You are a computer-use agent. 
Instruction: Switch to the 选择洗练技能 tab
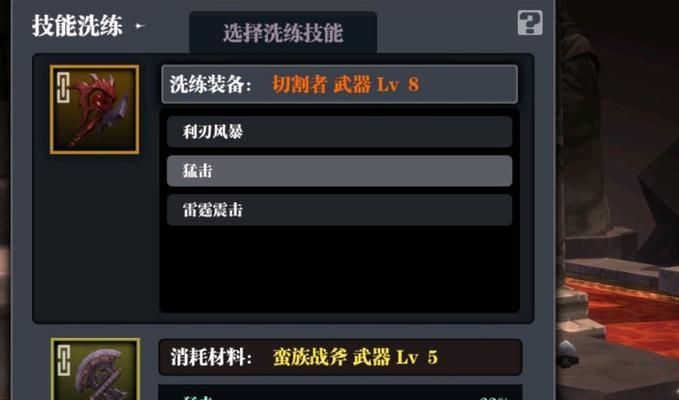coord(283,33)
